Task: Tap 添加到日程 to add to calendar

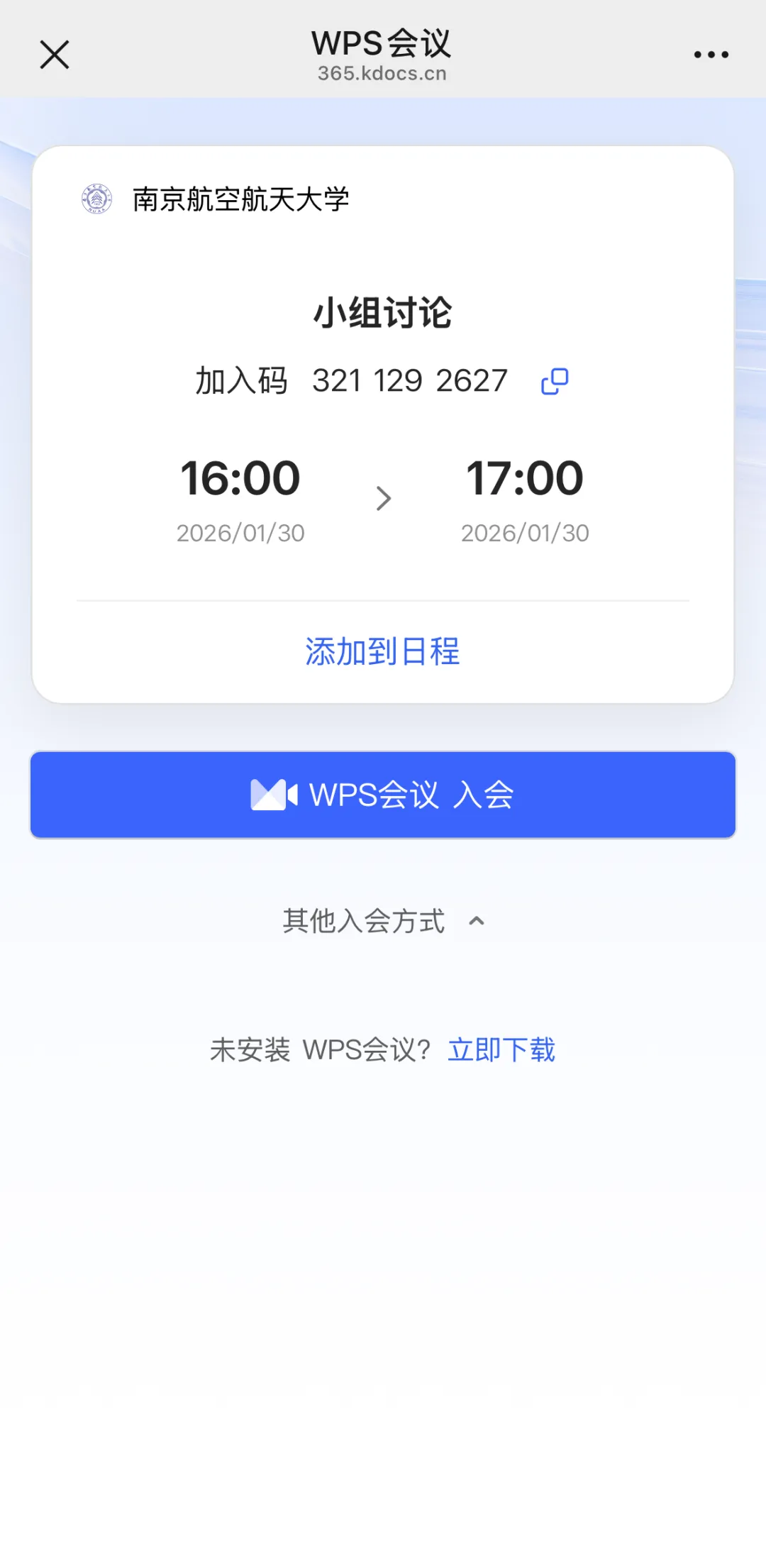Action: (383, 651)
